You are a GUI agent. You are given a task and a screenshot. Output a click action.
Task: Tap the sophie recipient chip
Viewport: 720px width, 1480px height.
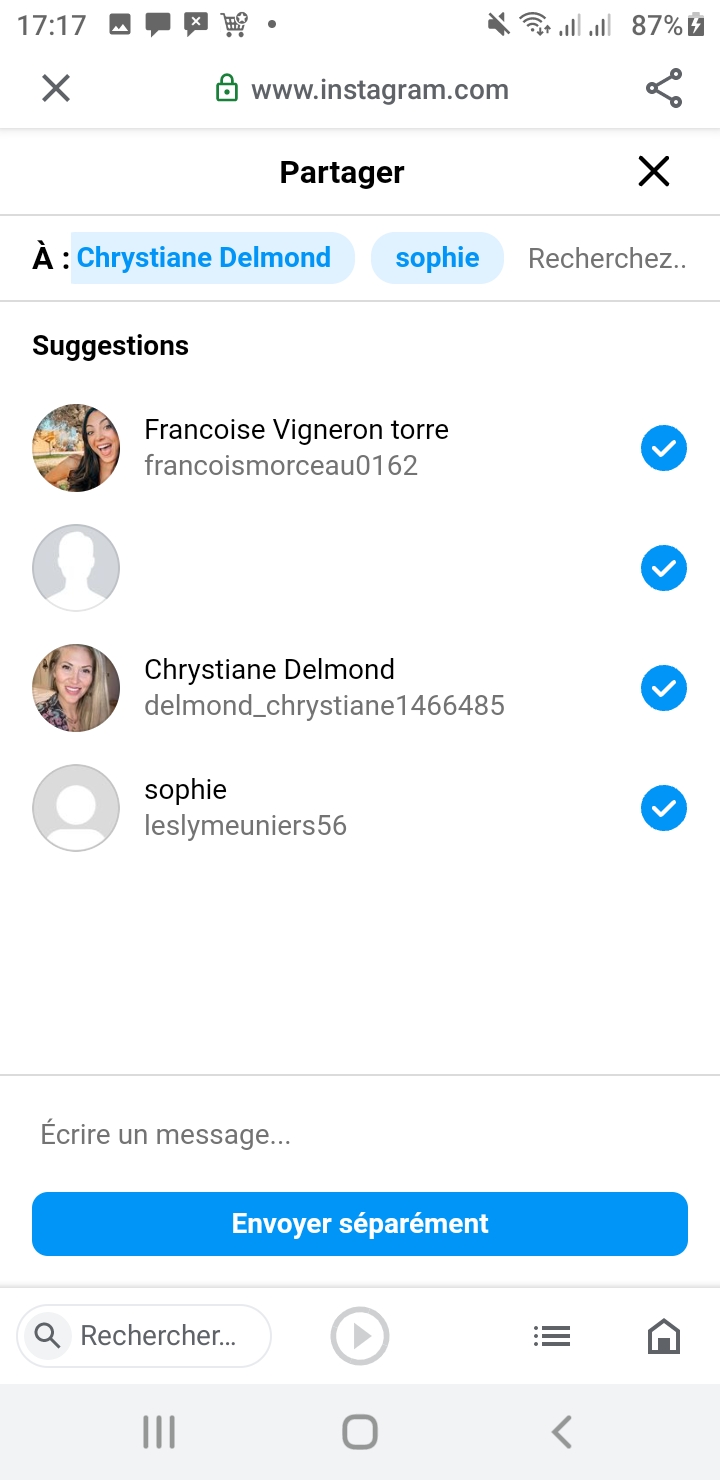(437, 258)
